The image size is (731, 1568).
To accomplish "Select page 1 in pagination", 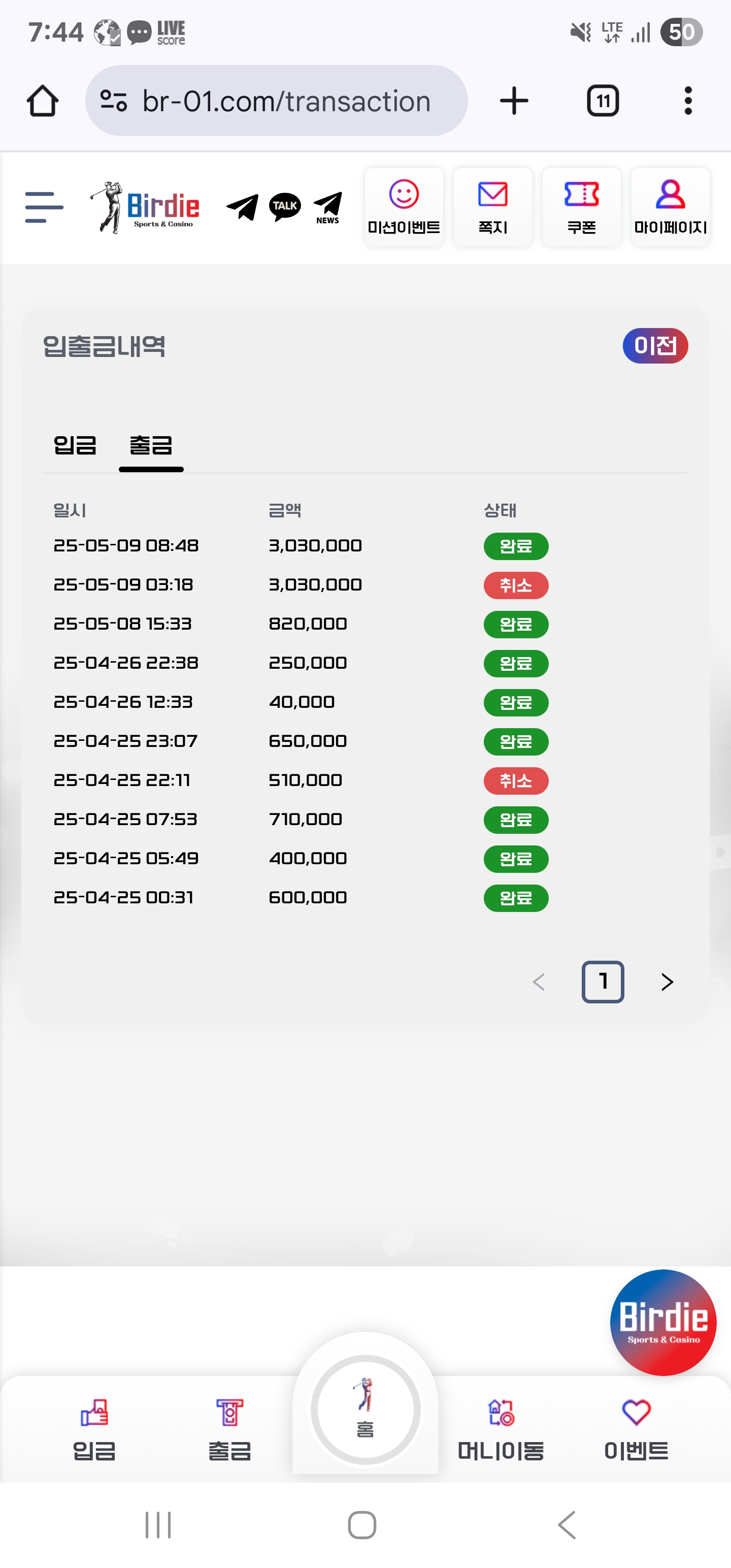I will [x=603, y=982].
